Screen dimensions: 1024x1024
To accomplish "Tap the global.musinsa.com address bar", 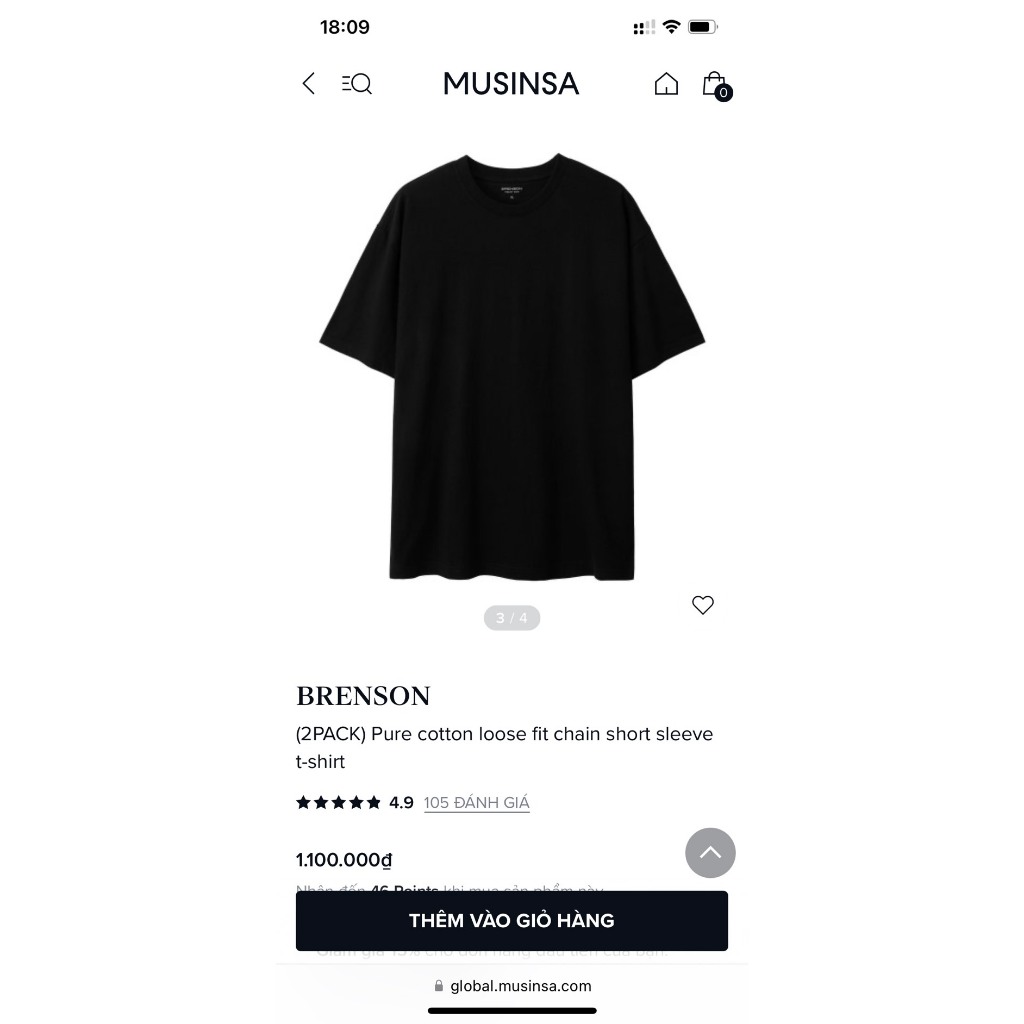I will pyautogui.click(x=511, y=986).
